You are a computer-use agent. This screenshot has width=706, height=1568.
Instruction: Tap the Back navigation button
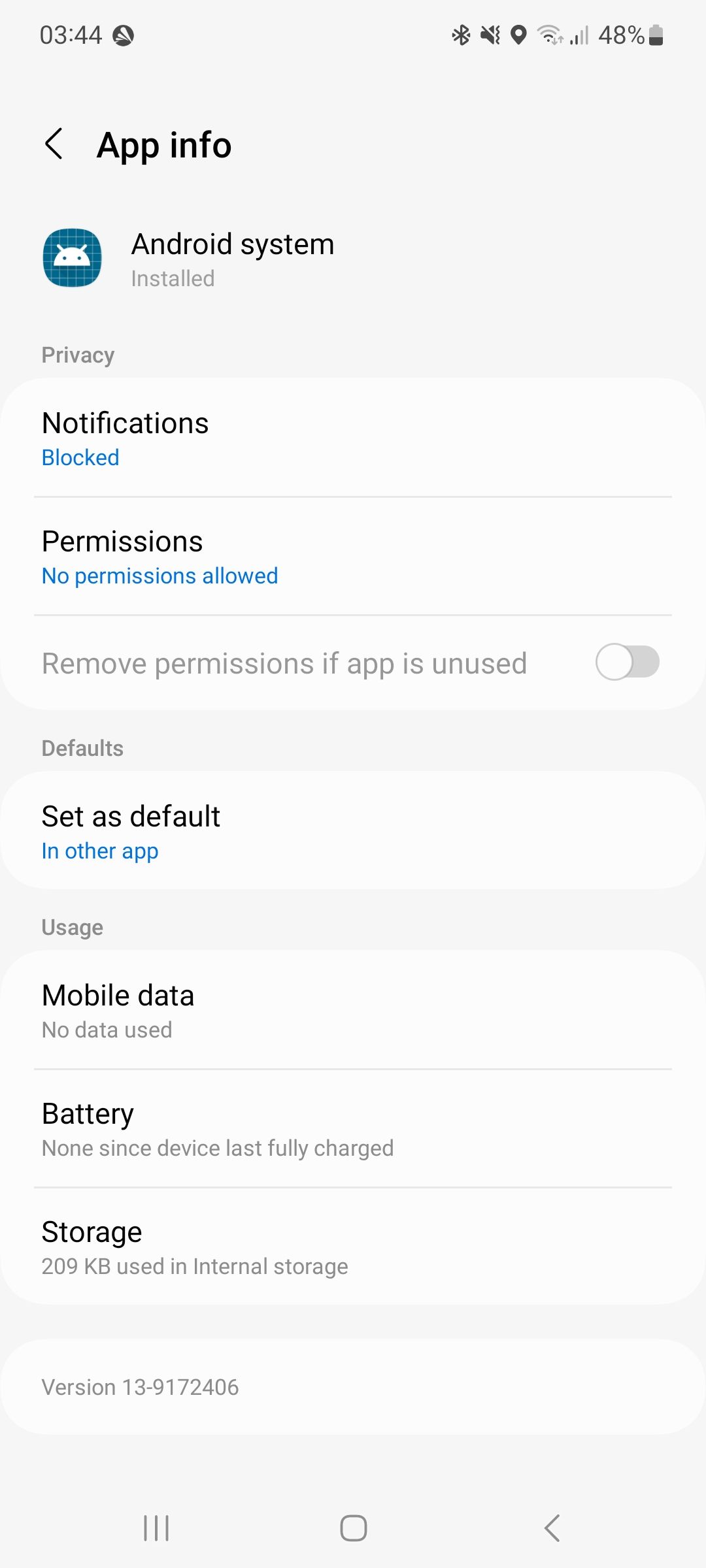click(551, 1527)
